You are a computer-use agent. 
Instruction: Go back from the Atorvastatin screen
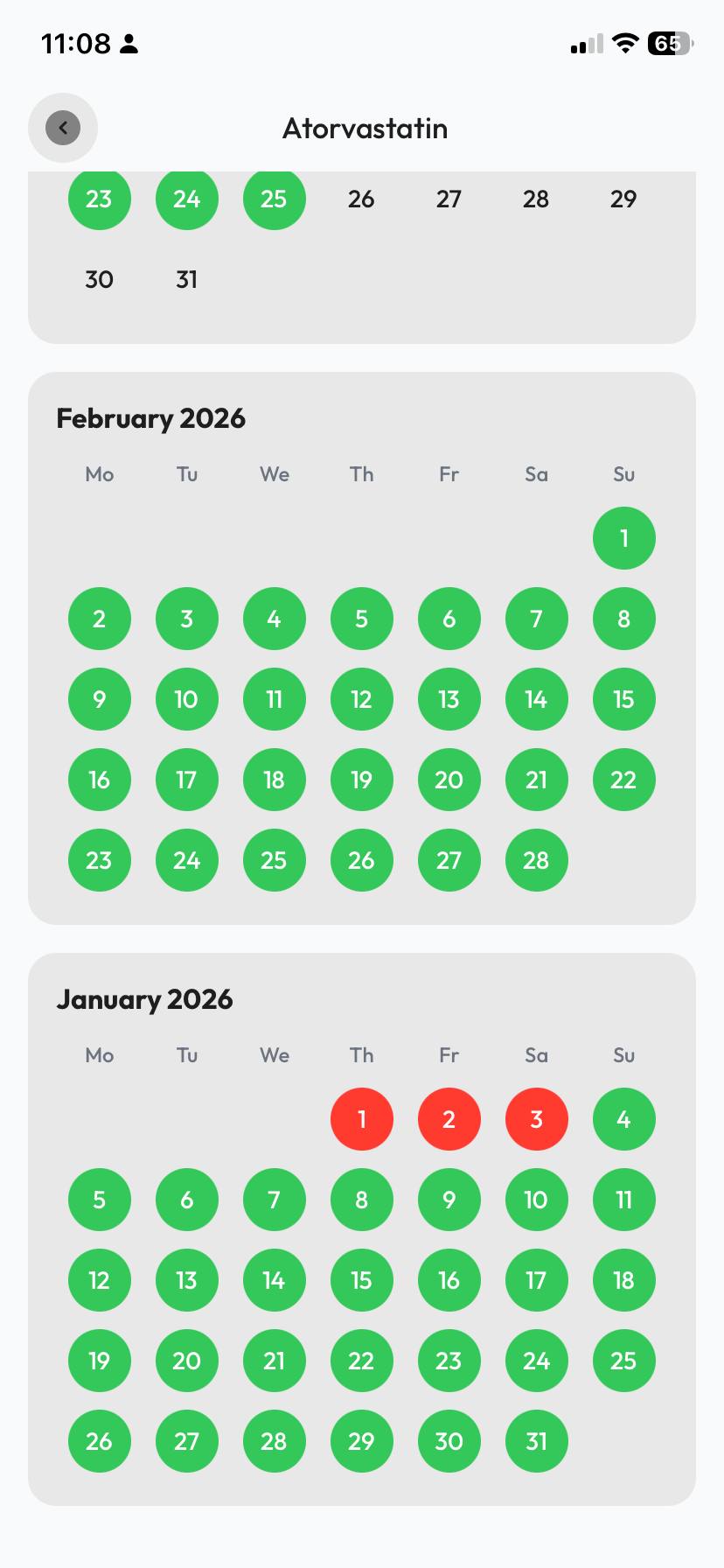pos(63,128)
